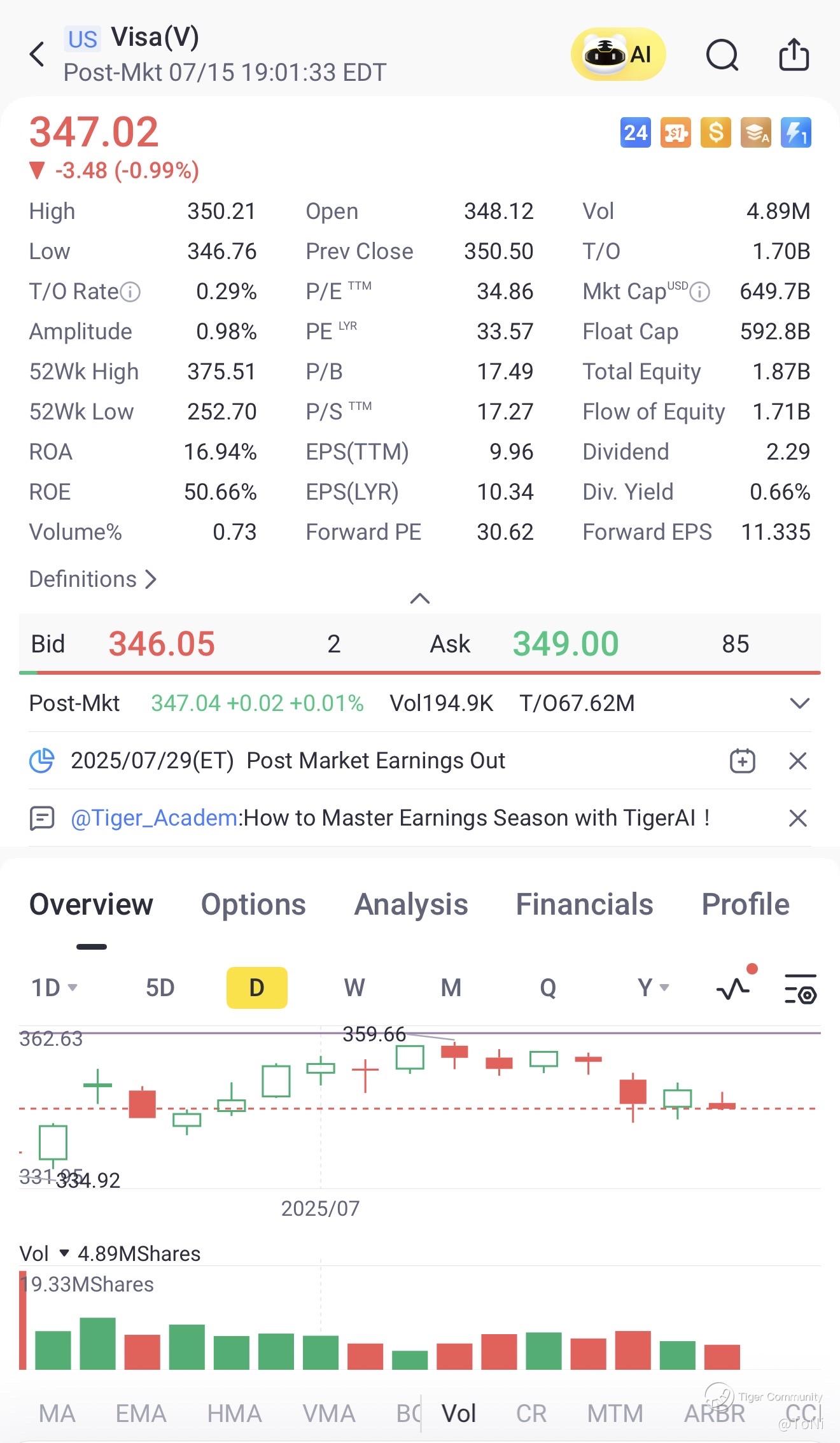Open chart settings icon
The image size is (840, 1443).
tap(801, 988)
